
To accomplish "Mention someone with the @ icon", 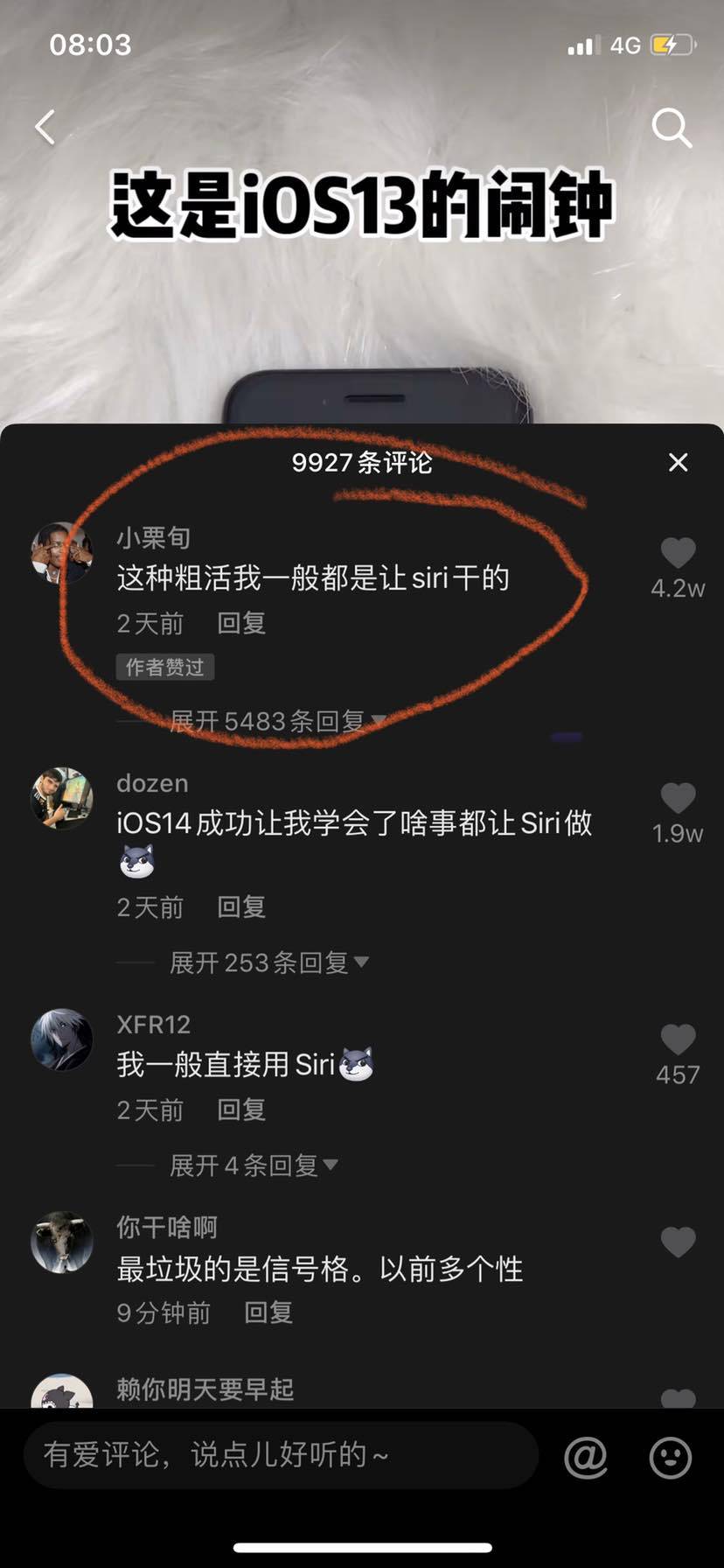I will tap(586, 1457).
